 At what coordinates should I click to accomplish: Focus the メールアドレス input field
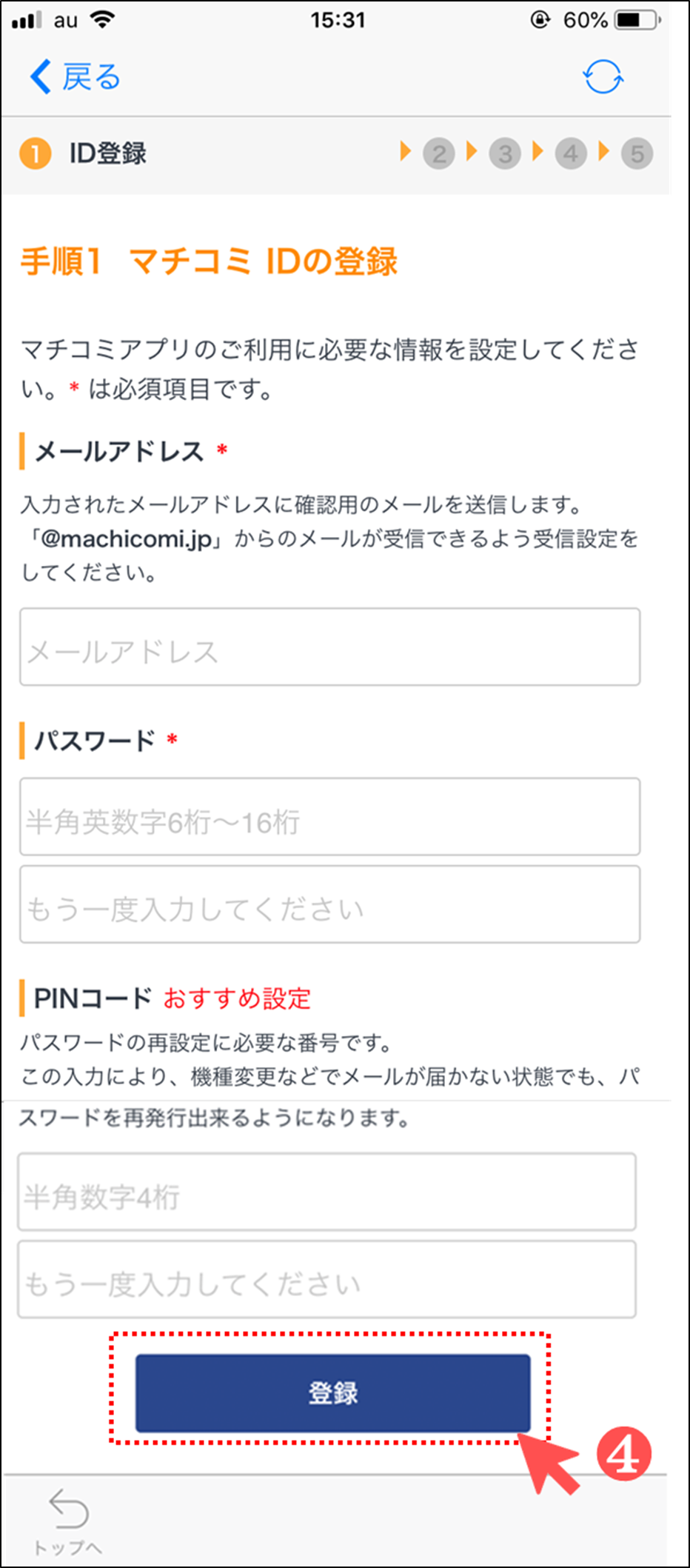coord(330,647)
